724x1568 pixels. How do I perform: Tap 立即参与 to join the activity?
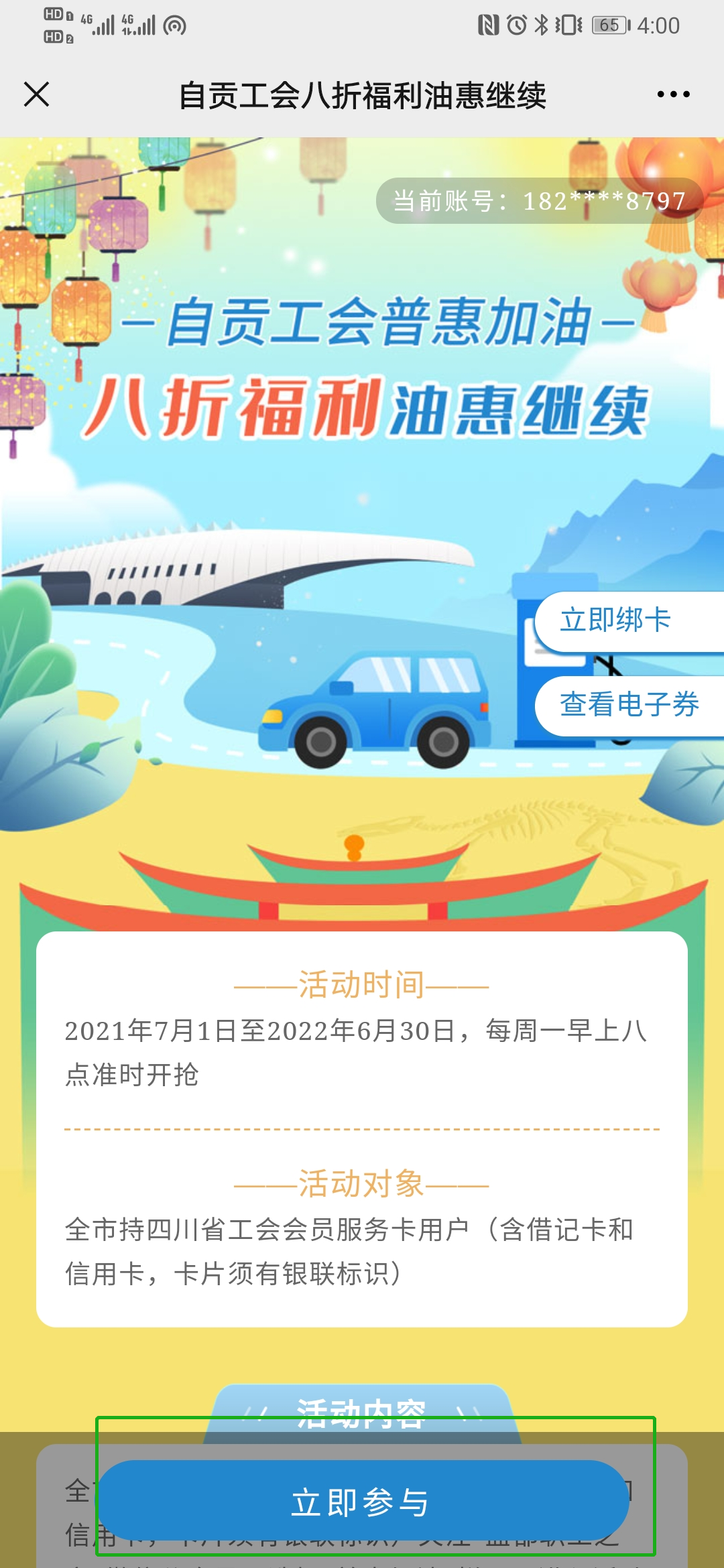362,1501
